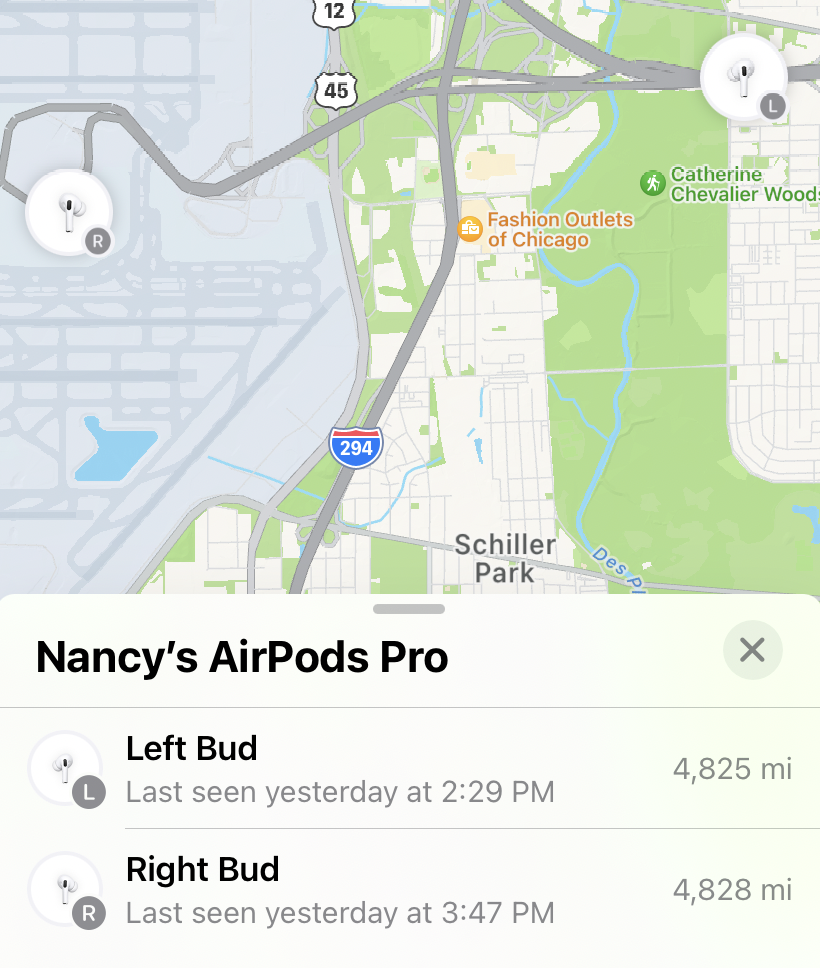Tap the left AirPod marker on the map
The image size is (820, 968).
point(743,77)
